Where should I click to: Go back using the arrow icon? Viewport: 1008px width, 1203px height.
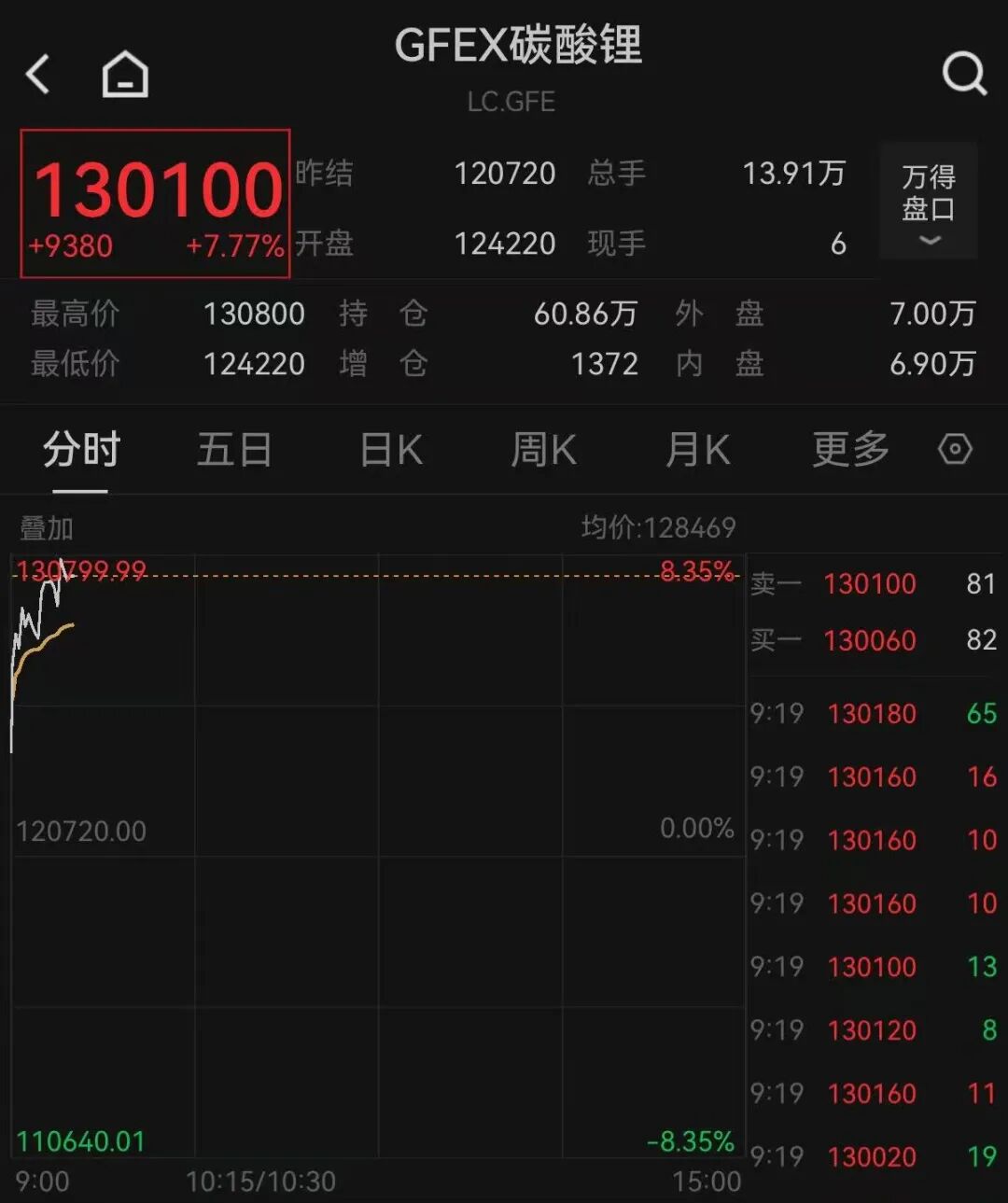[38, 74]
